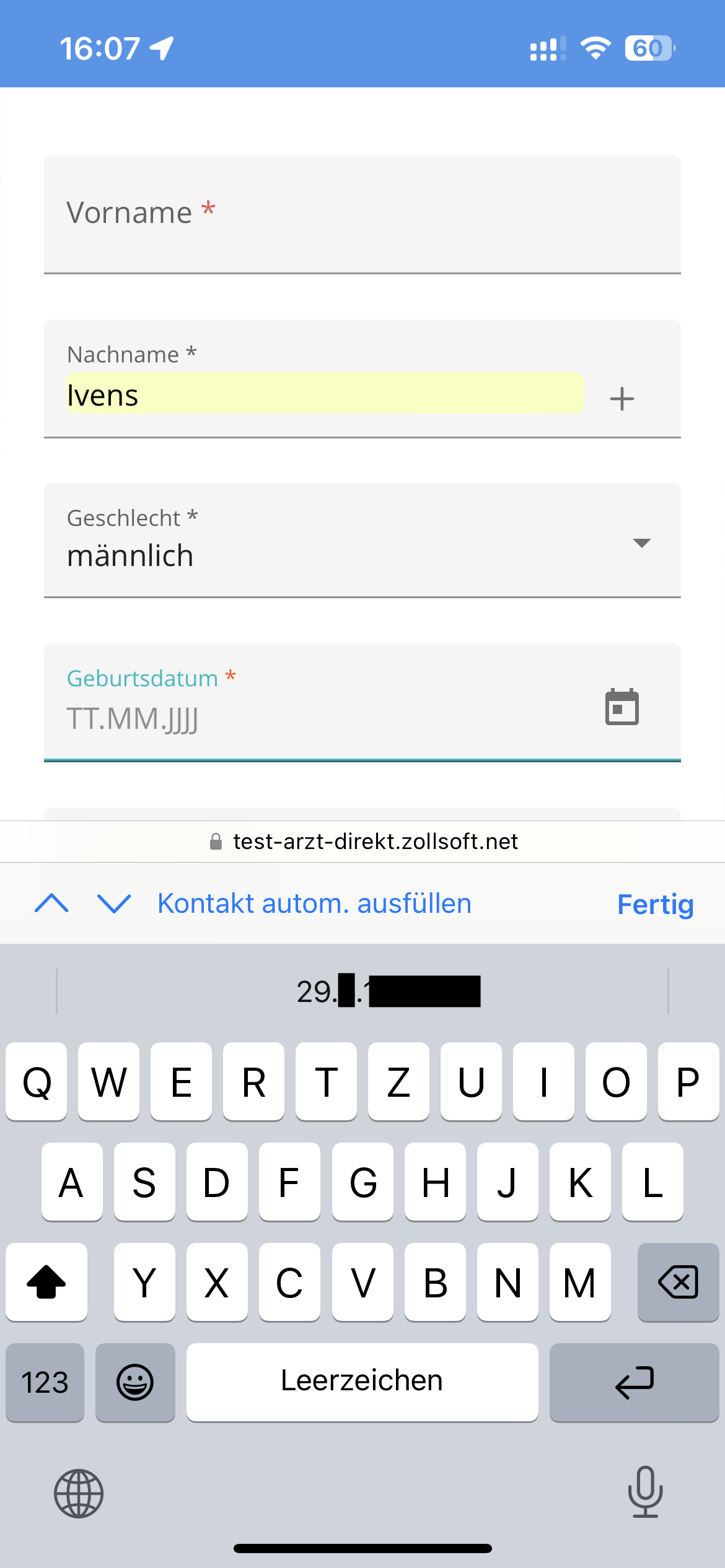Hit the backspace key

pos(678,1282)
